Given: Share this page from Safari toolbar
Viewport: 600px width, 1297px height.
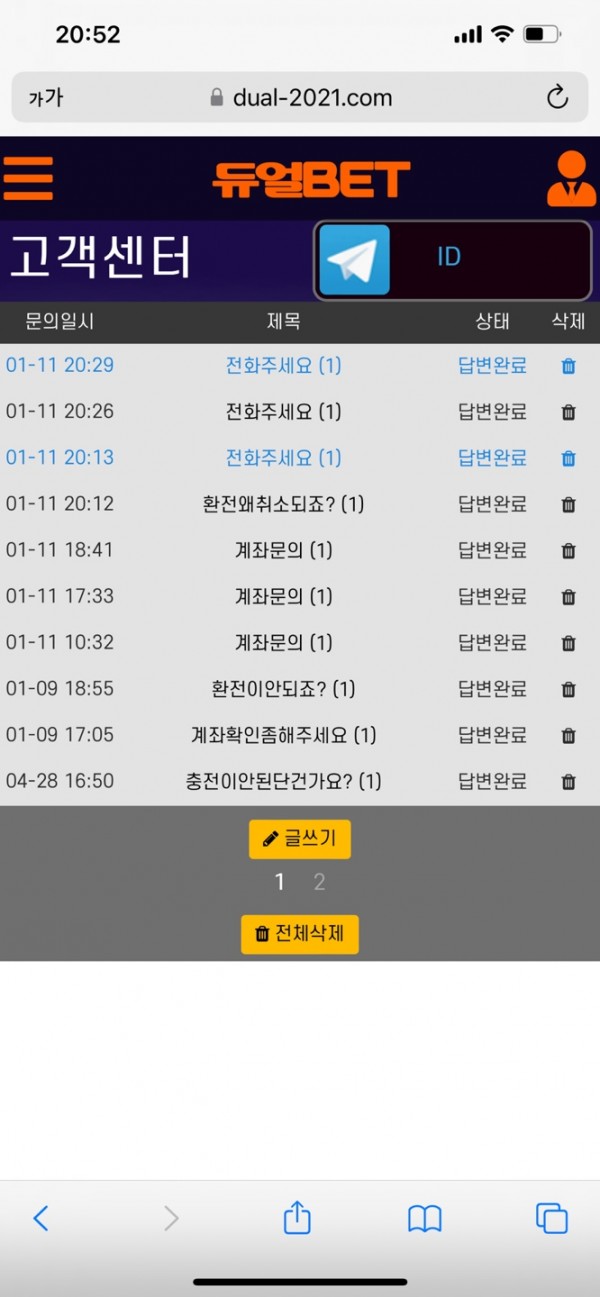Looking at the screenshot, I should click(297, 1218).
